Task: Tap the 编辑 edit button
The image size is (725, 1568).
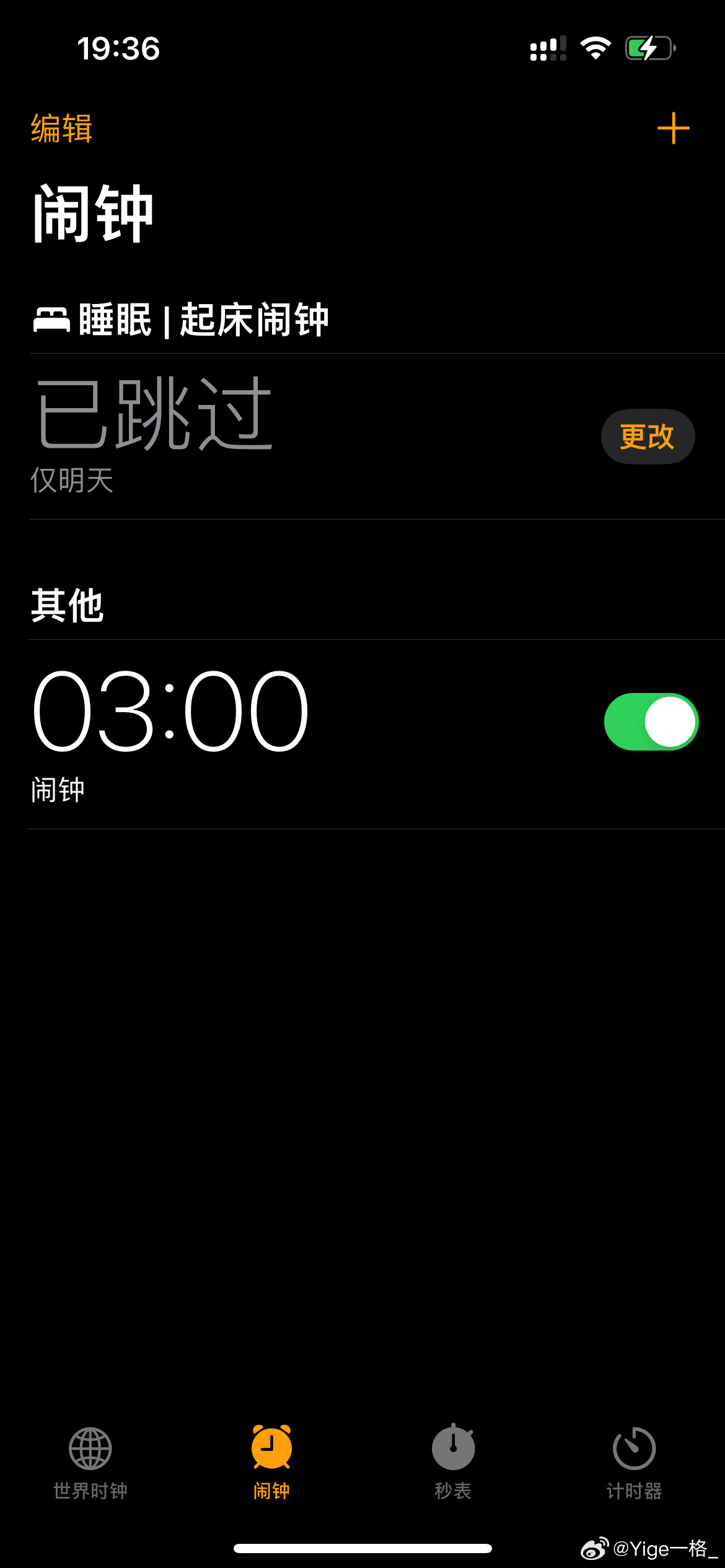Action: point(62,129)
